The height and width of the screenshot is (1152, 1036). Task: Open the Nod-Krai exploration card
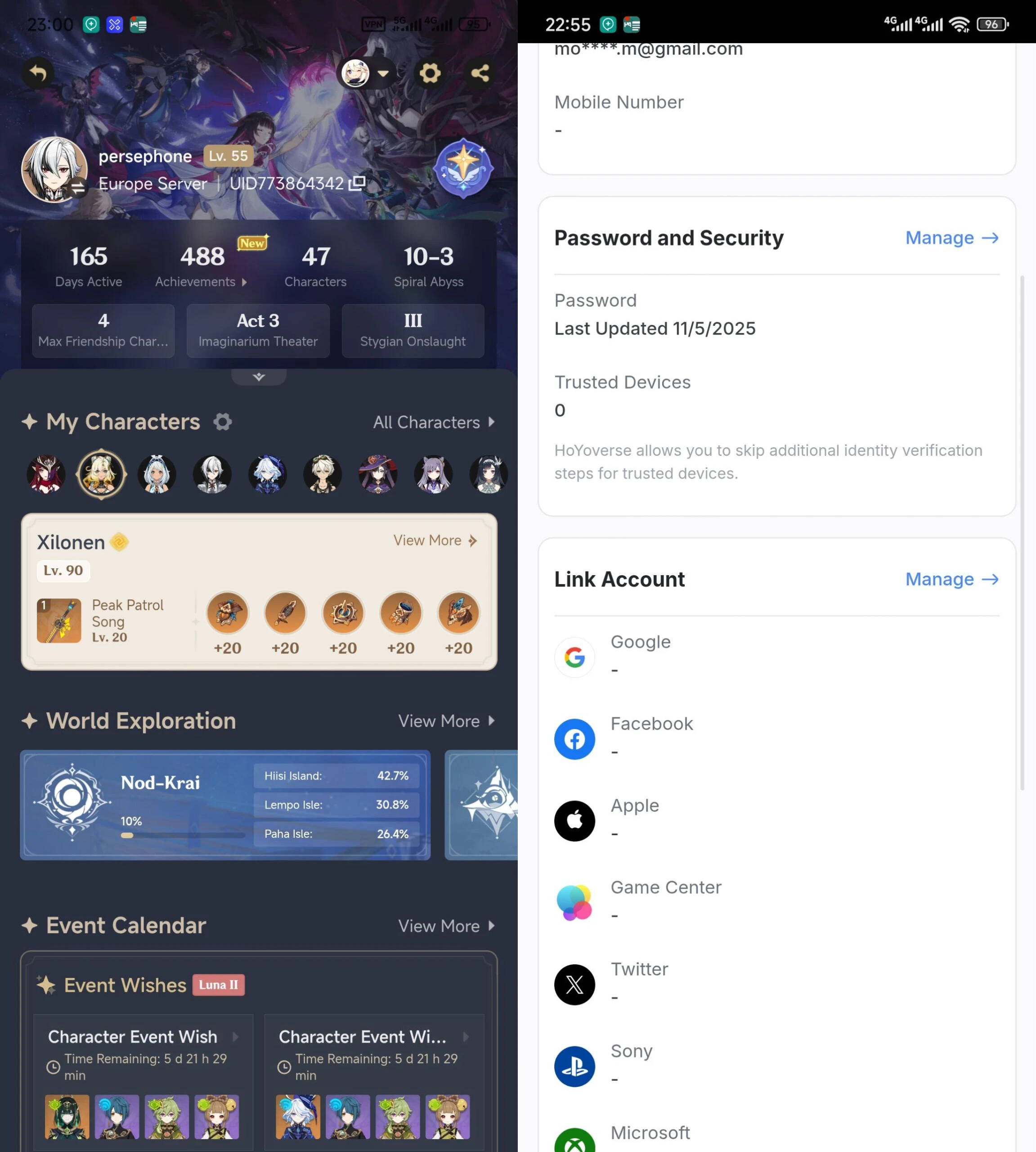click(225, 804)
